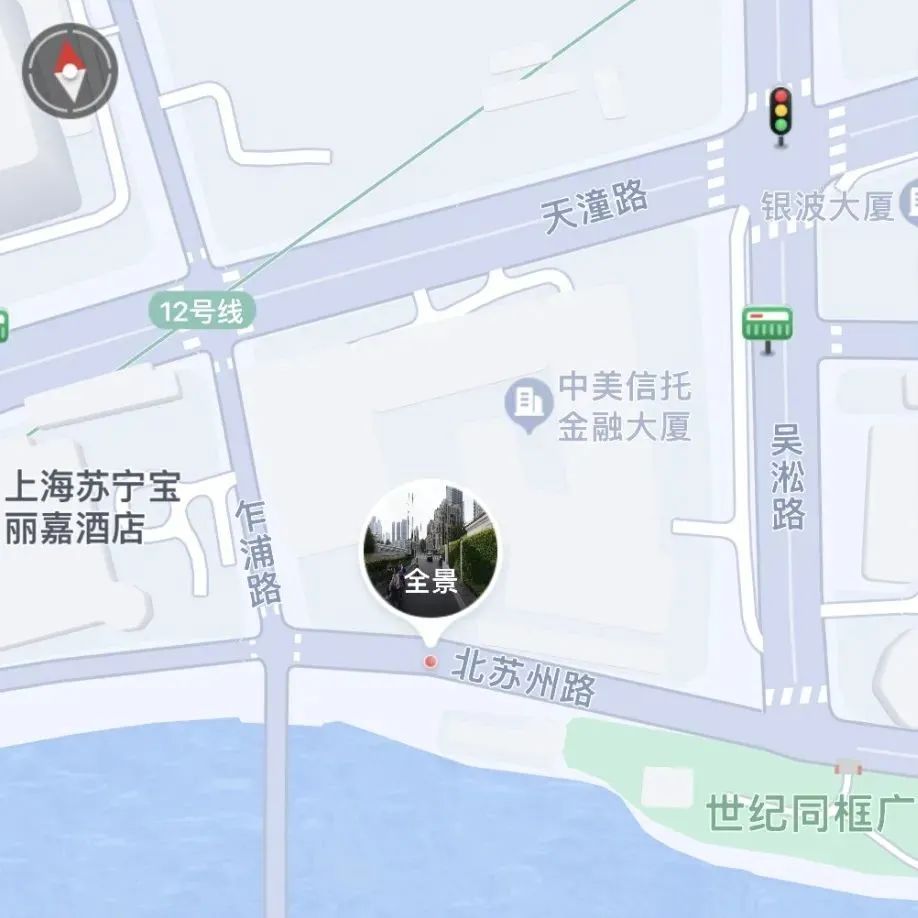Open the 12号线 metro line label

point(203,312)
